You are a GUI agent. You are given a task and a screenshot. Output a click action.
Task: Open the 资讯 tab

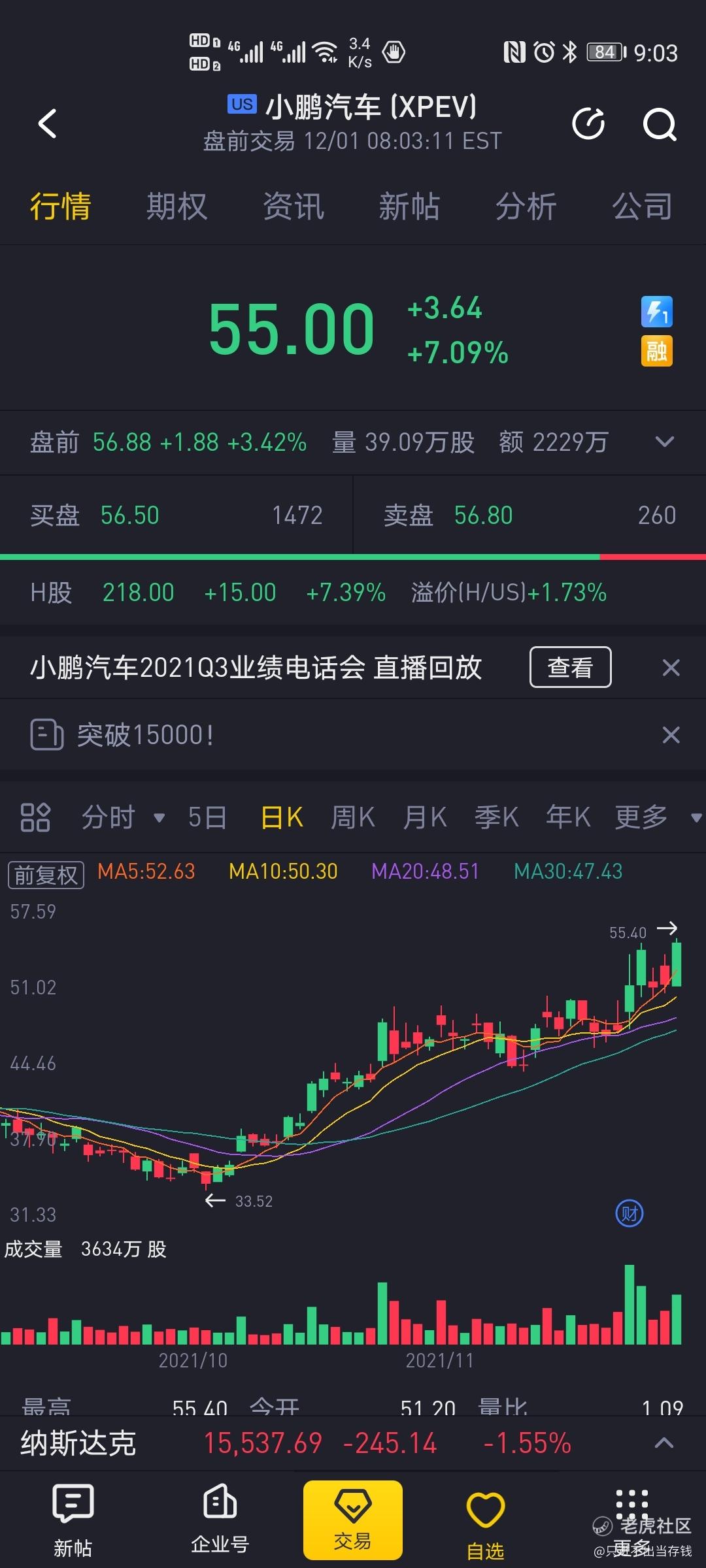click(x=293, y=206)
